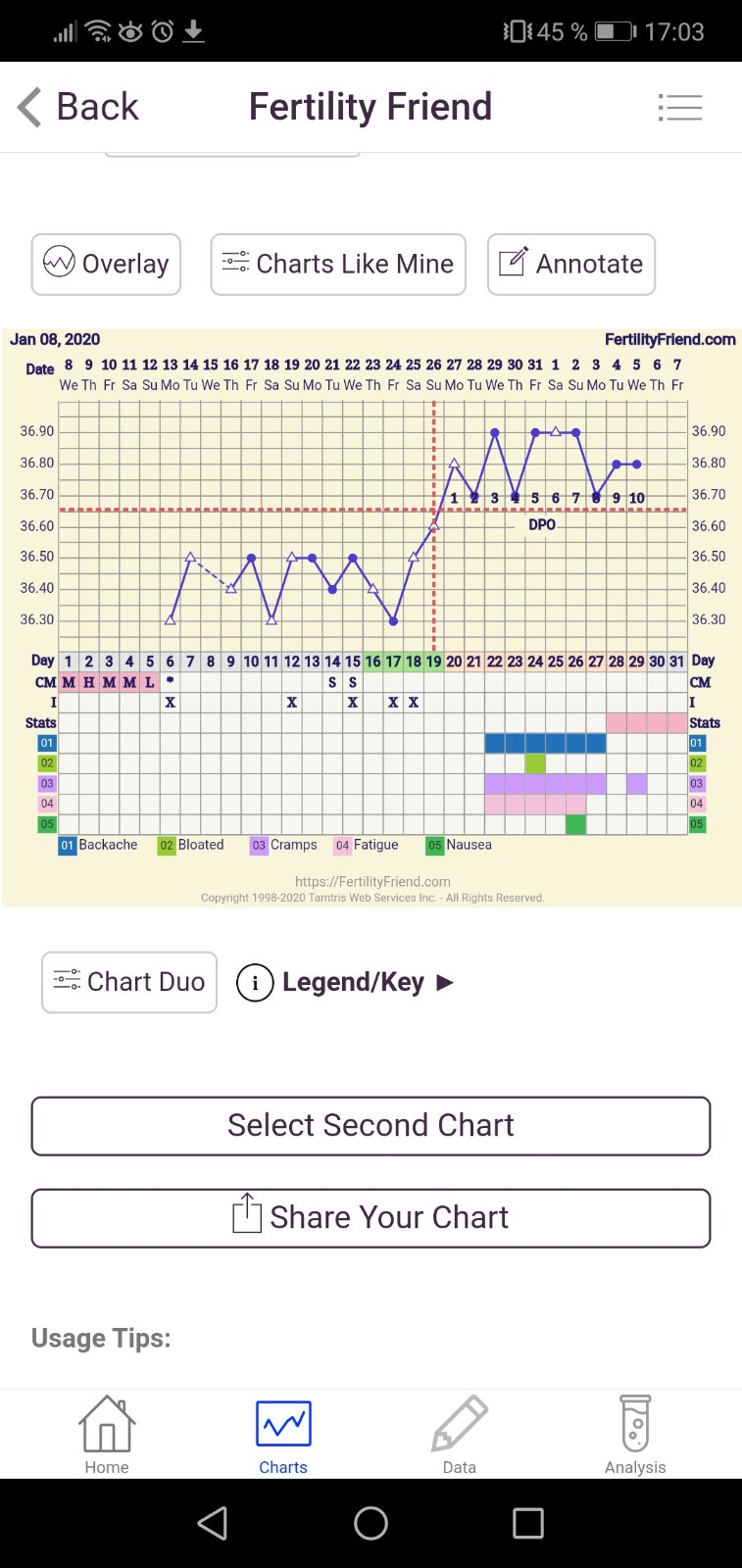Open Charts Like Mine

[x=338, y=264]
